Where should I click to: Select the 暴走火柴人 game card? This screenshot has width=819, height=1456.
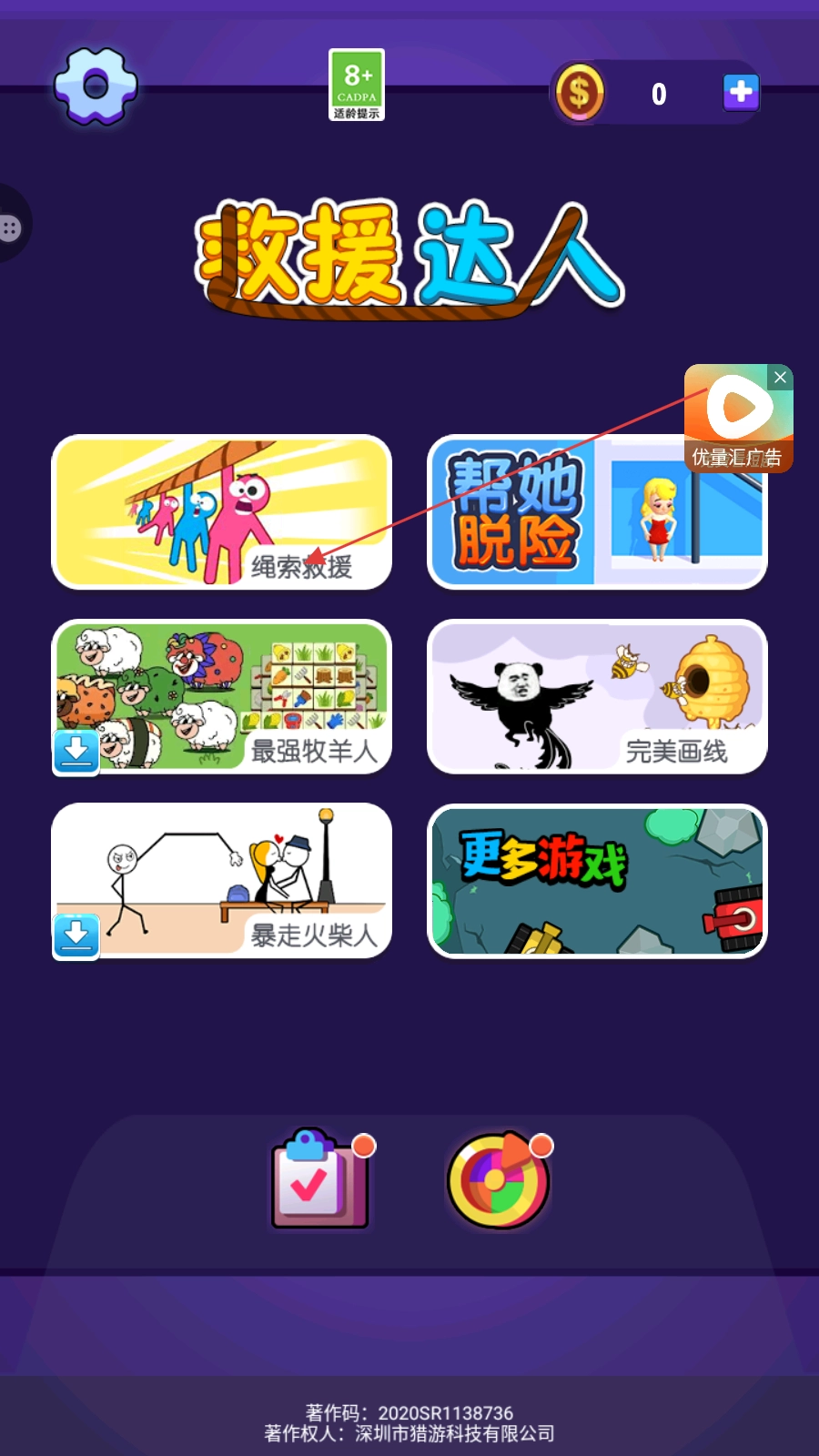pyautogui.click(x=221, y=881)
